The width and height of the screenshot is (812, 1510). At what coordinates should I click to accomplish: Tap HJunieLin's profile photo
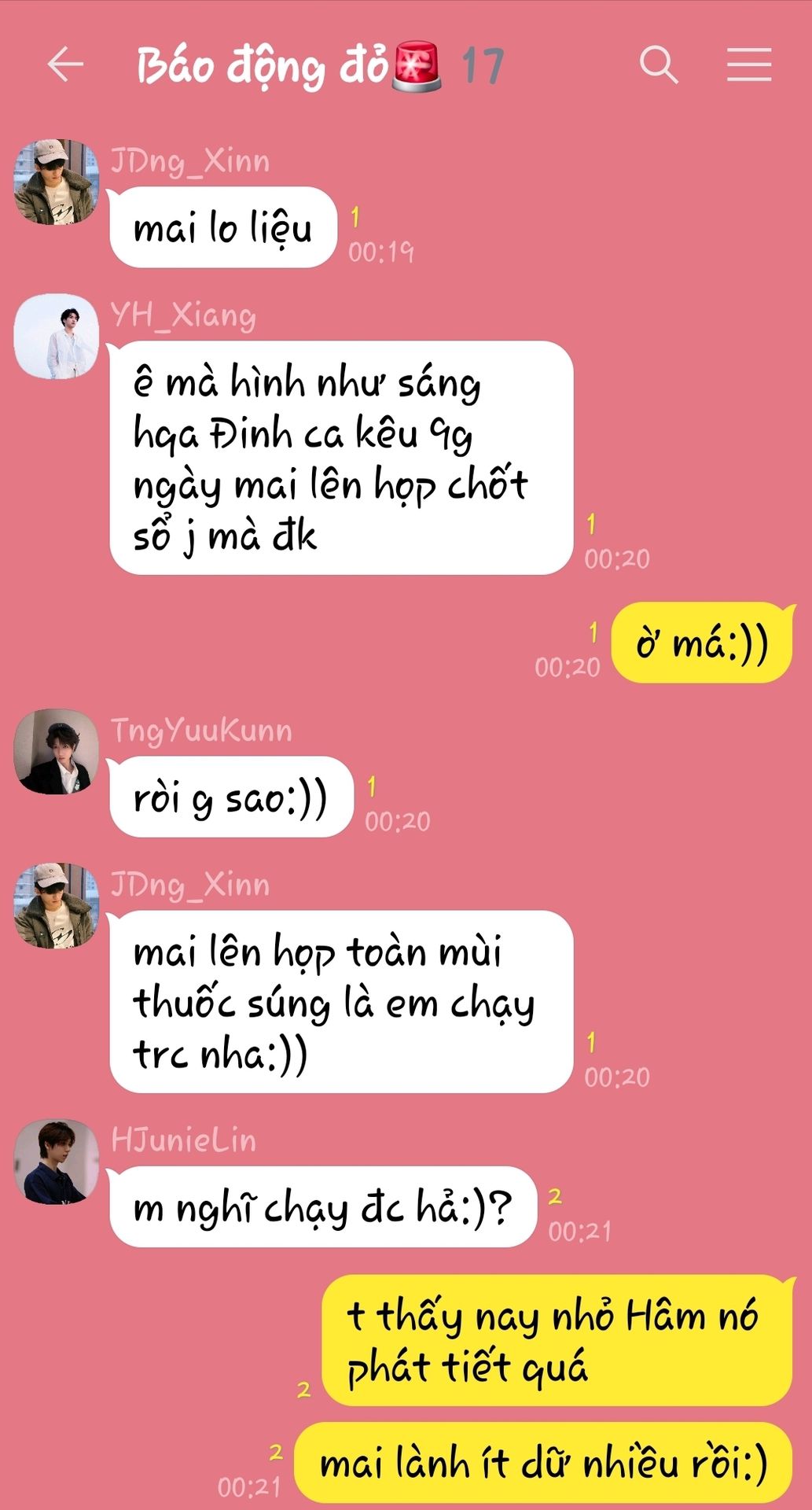tap(56, 1162)
